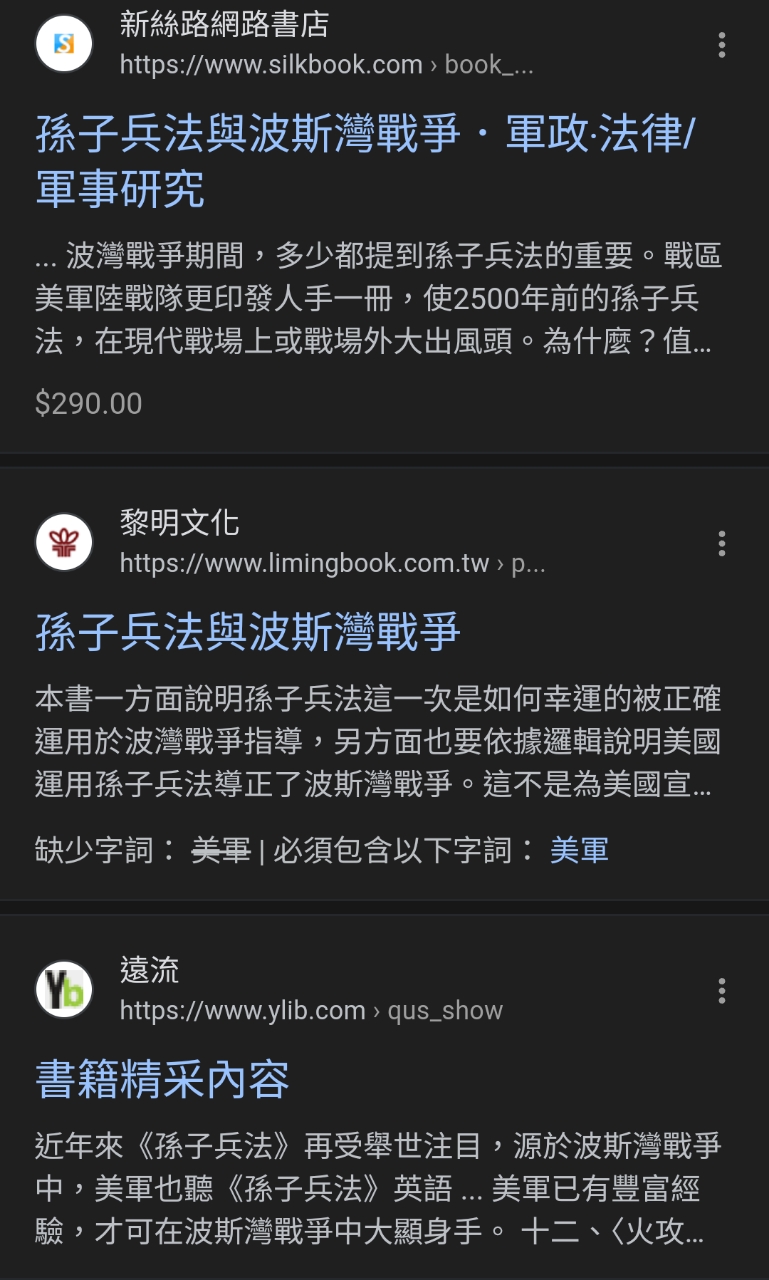Open more options for the 黎明文化 result
769x1280 pixels.
[x=722, y=543]
